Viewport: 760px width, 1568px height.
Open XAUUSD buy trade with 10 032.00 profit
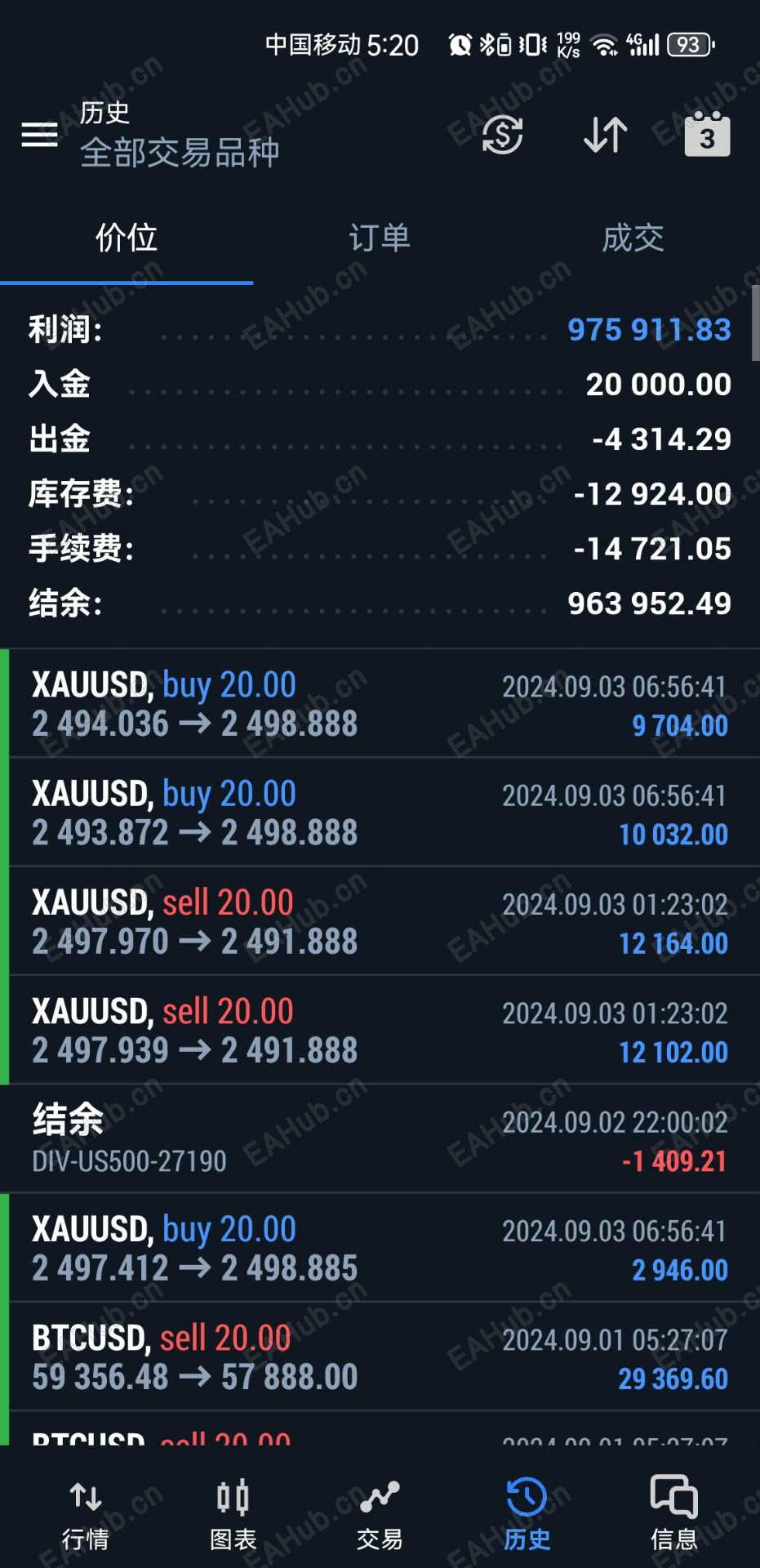pos(380,813)
